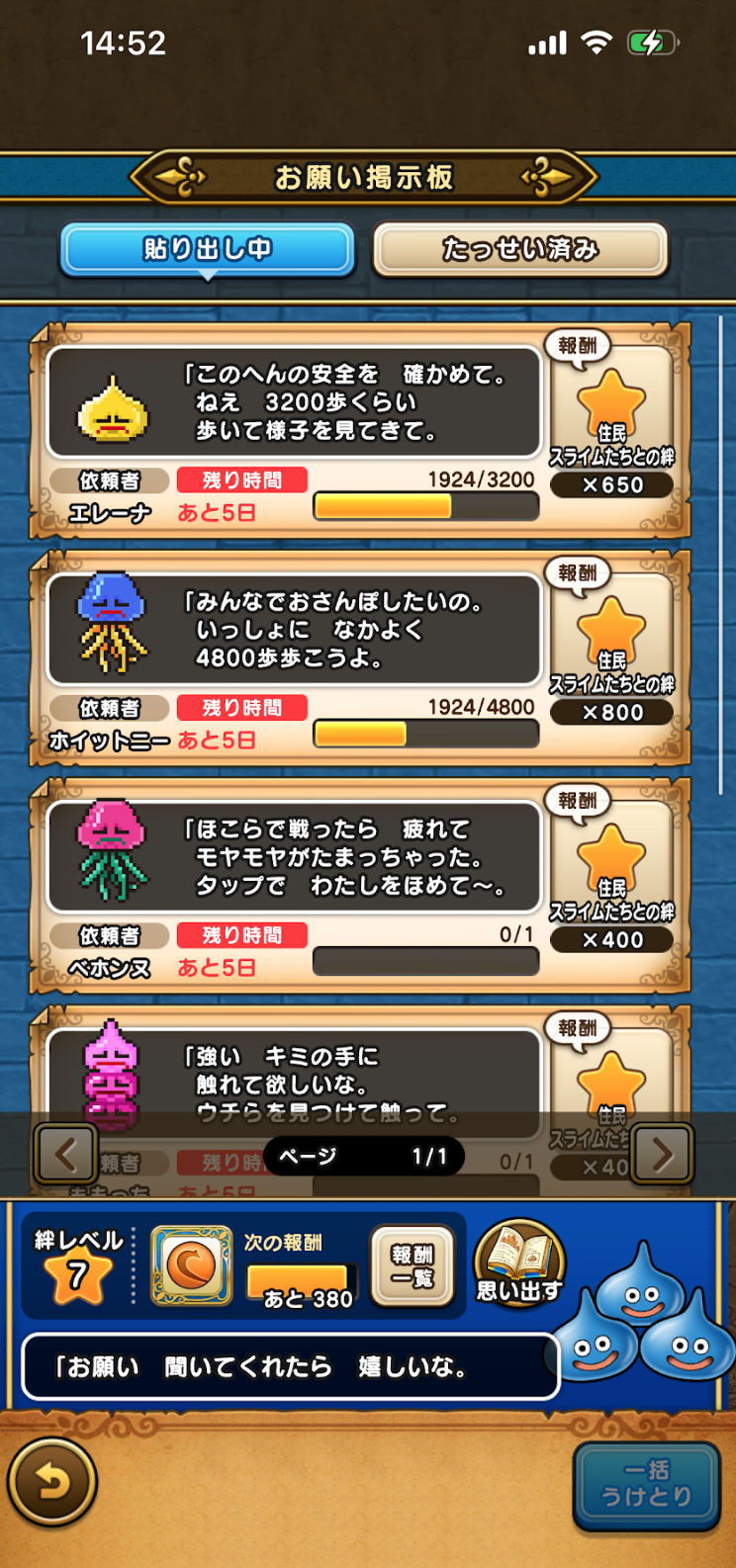Return with the round back arrow button

(x=52, y=1482)
